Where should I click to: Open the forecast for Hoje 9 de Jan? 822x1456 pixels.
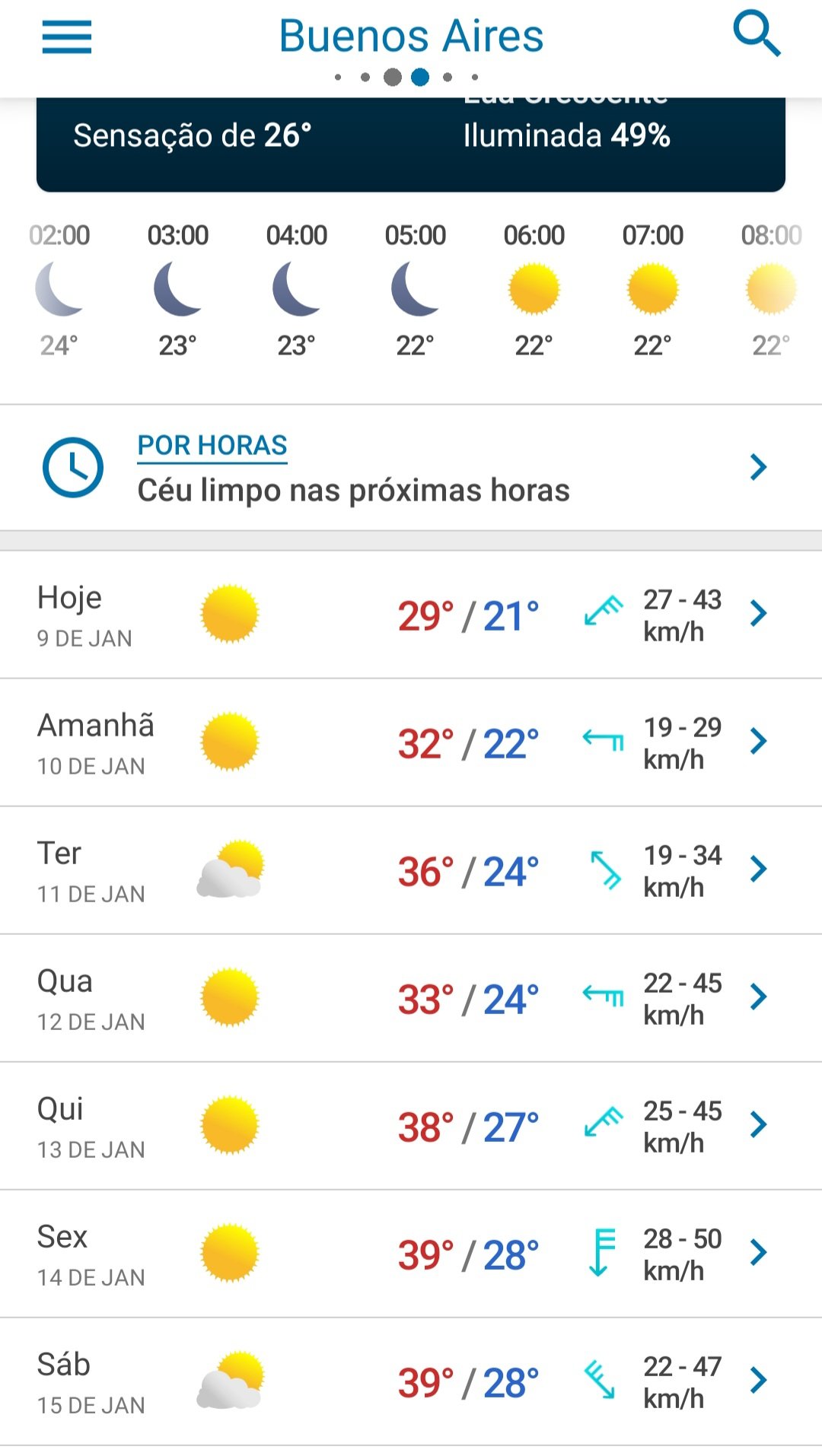pyautogui.click(x=411, y=615)
